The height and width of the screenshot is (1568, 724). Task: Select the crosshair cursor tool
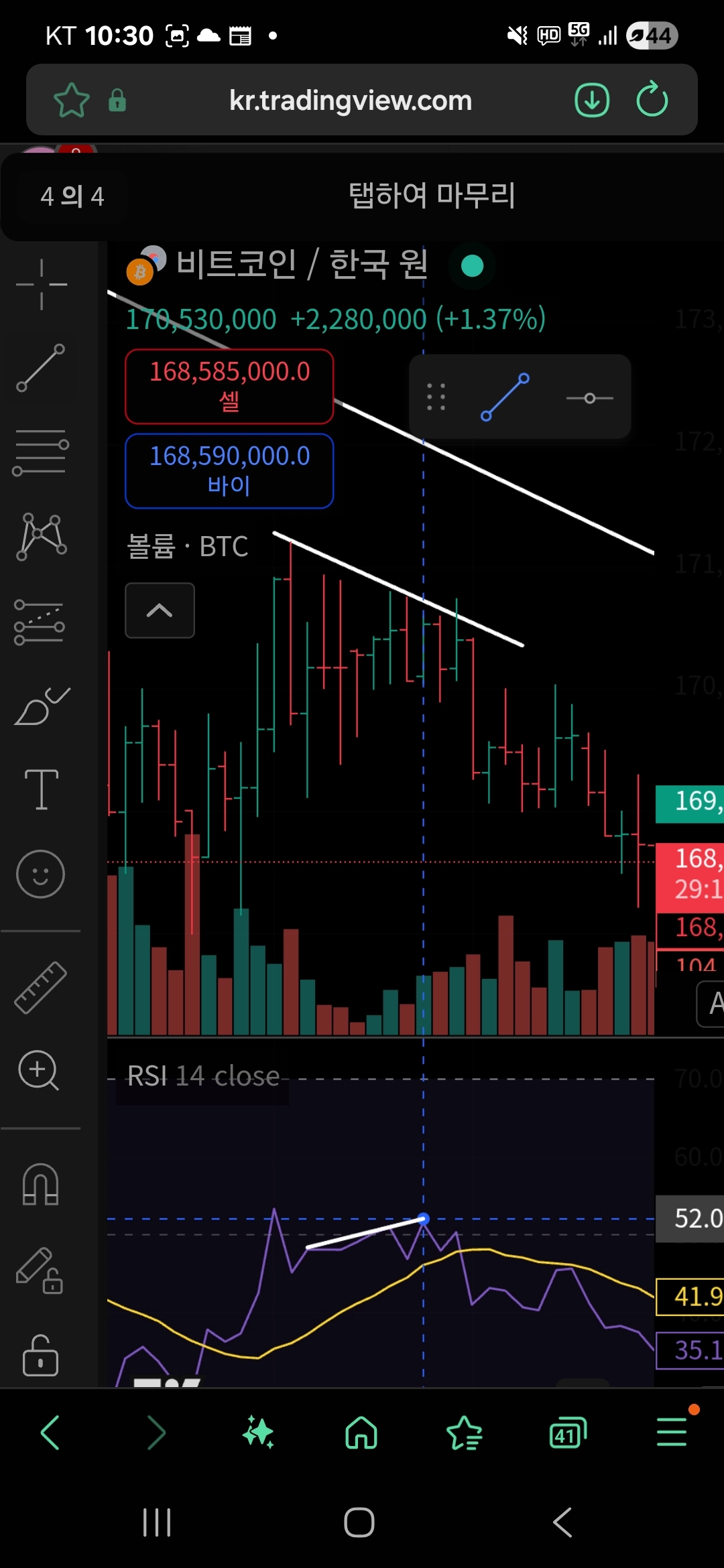[x=41, y=285]
